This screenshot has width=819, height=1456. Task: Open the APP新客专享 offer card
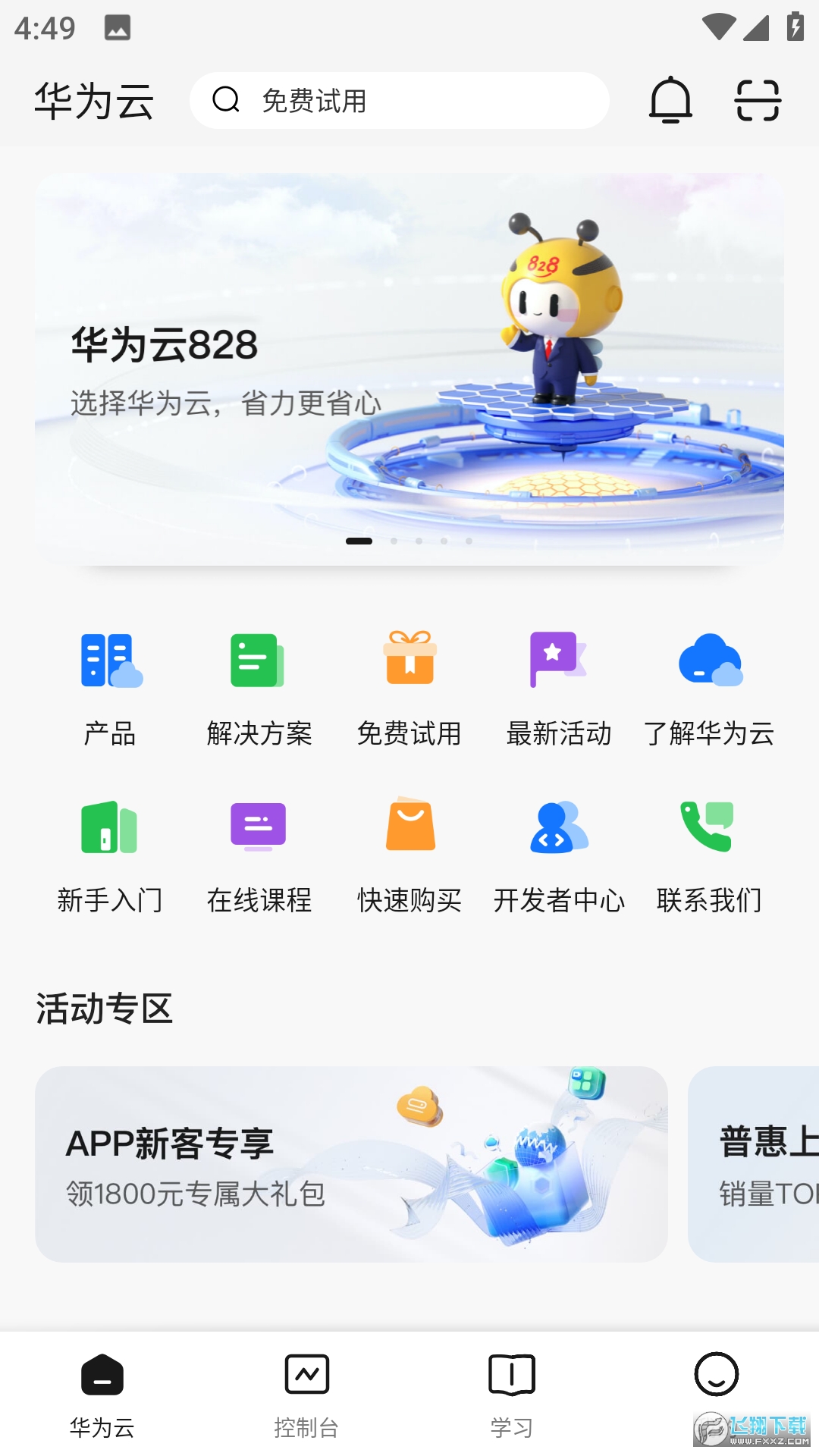coord(351,1164)
